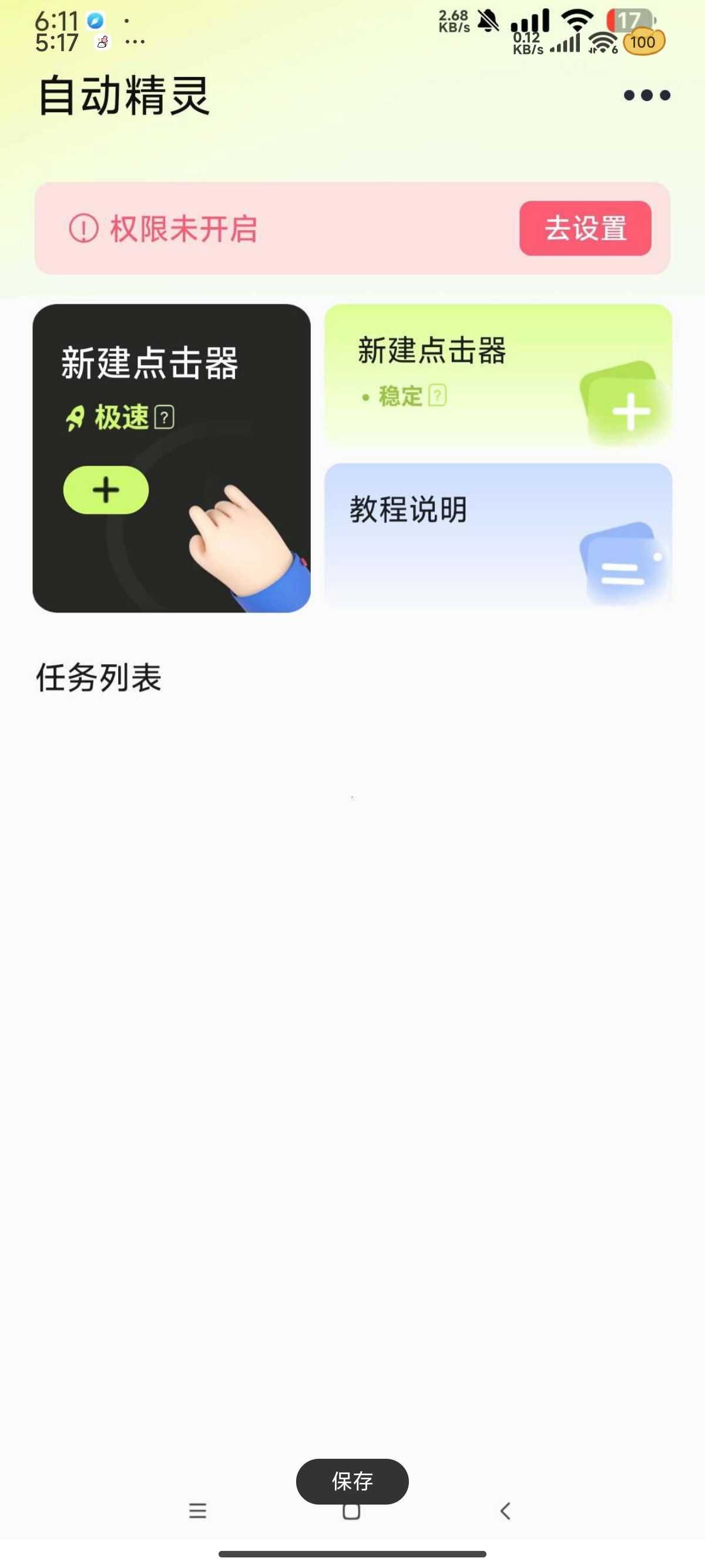
Task: Open the help icon beside 极速
Action: [x=164, y=418]
